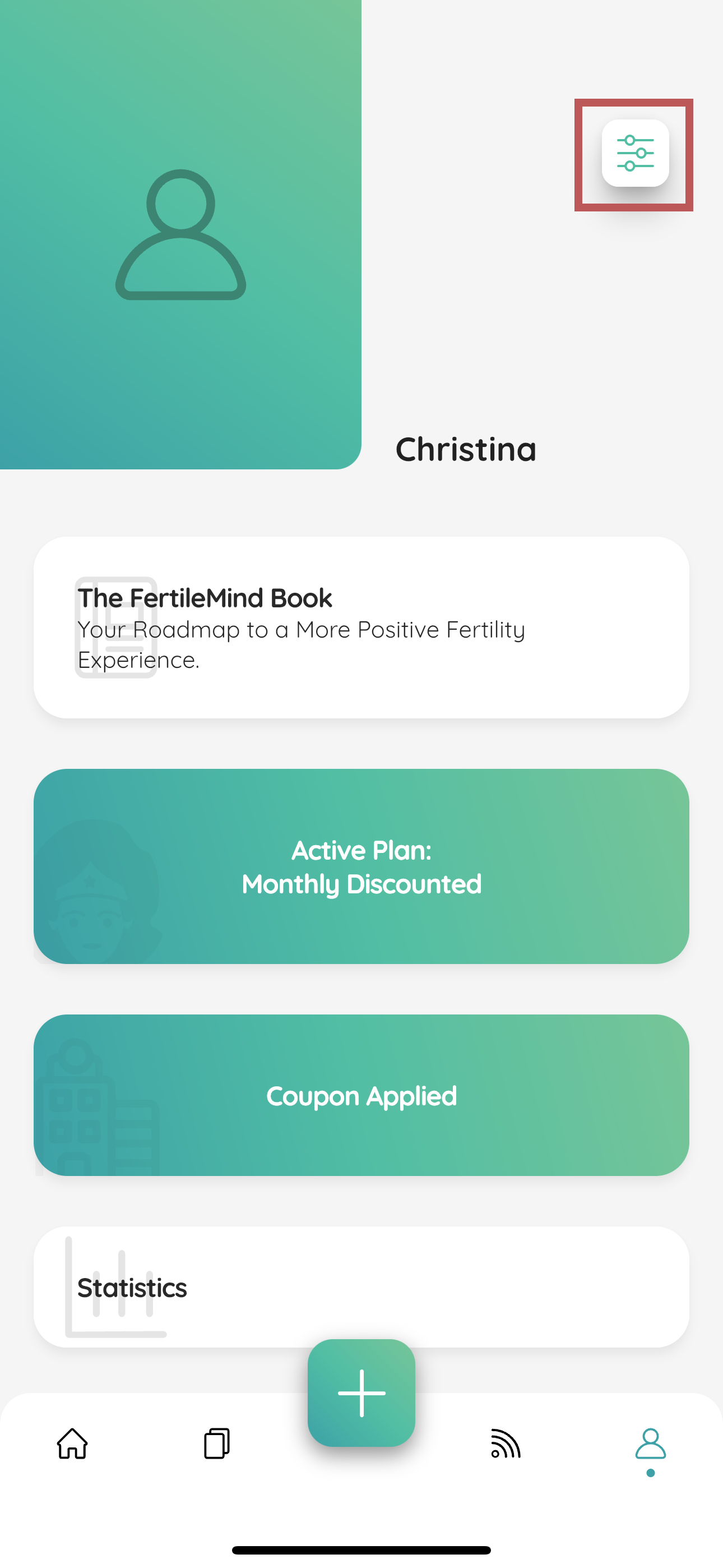Open the settings sliders icon
The height and width of the screenshot is (1568, 723).
pyautogui.click(x=635, y=154)
